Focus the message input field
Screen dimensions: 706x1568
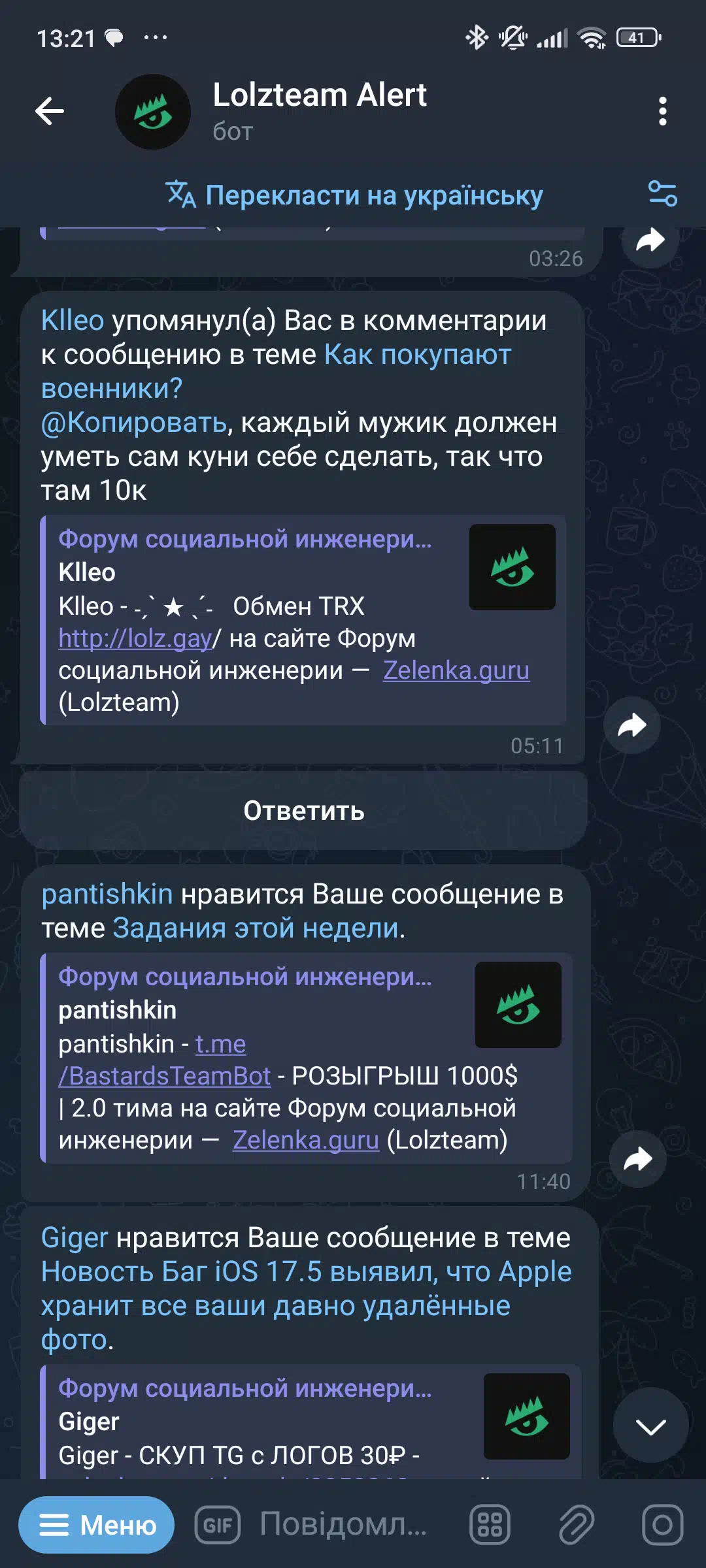click(x=343, y=1526)
